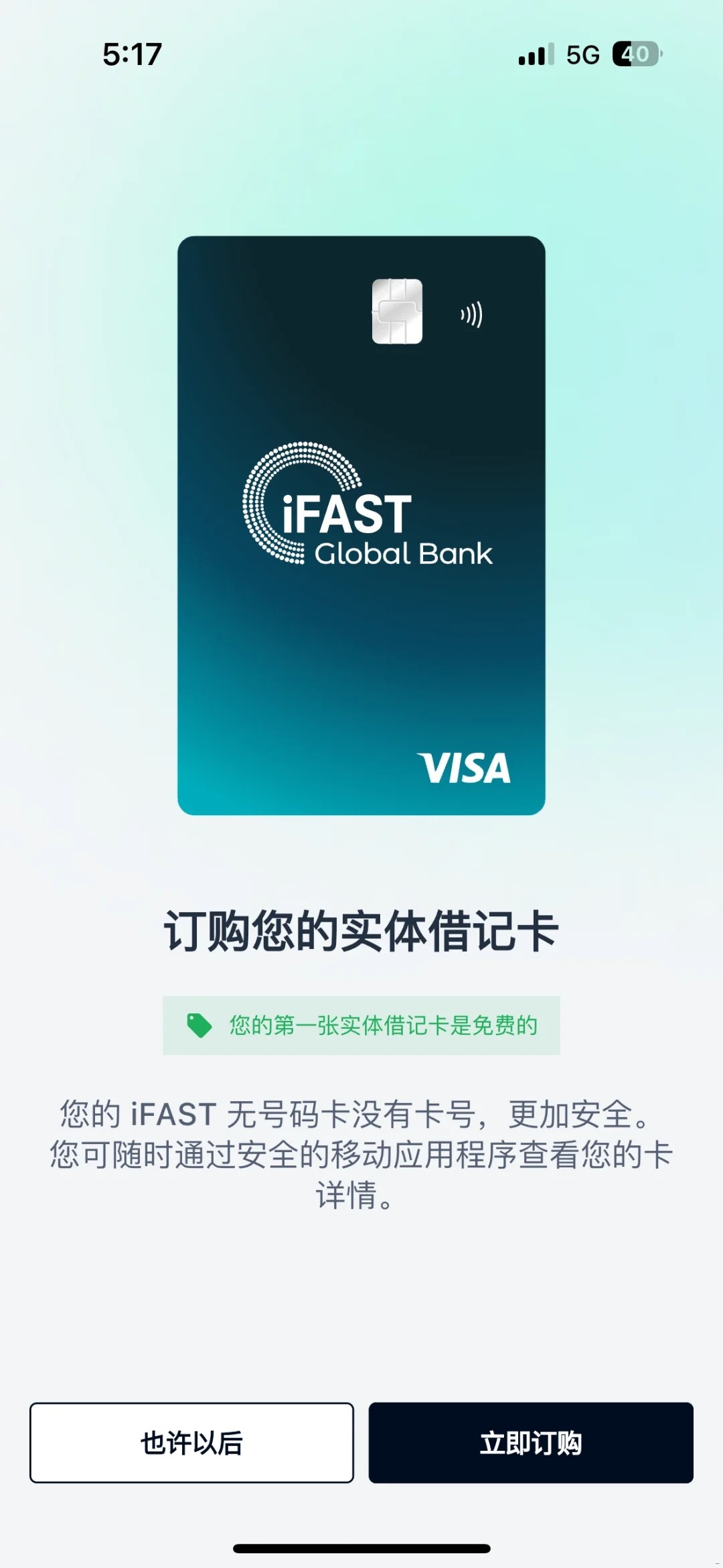Tap the 也许以后 (maybe later) button
The width and height of the screenshot is (723, 1568).
pos(191,1443)
